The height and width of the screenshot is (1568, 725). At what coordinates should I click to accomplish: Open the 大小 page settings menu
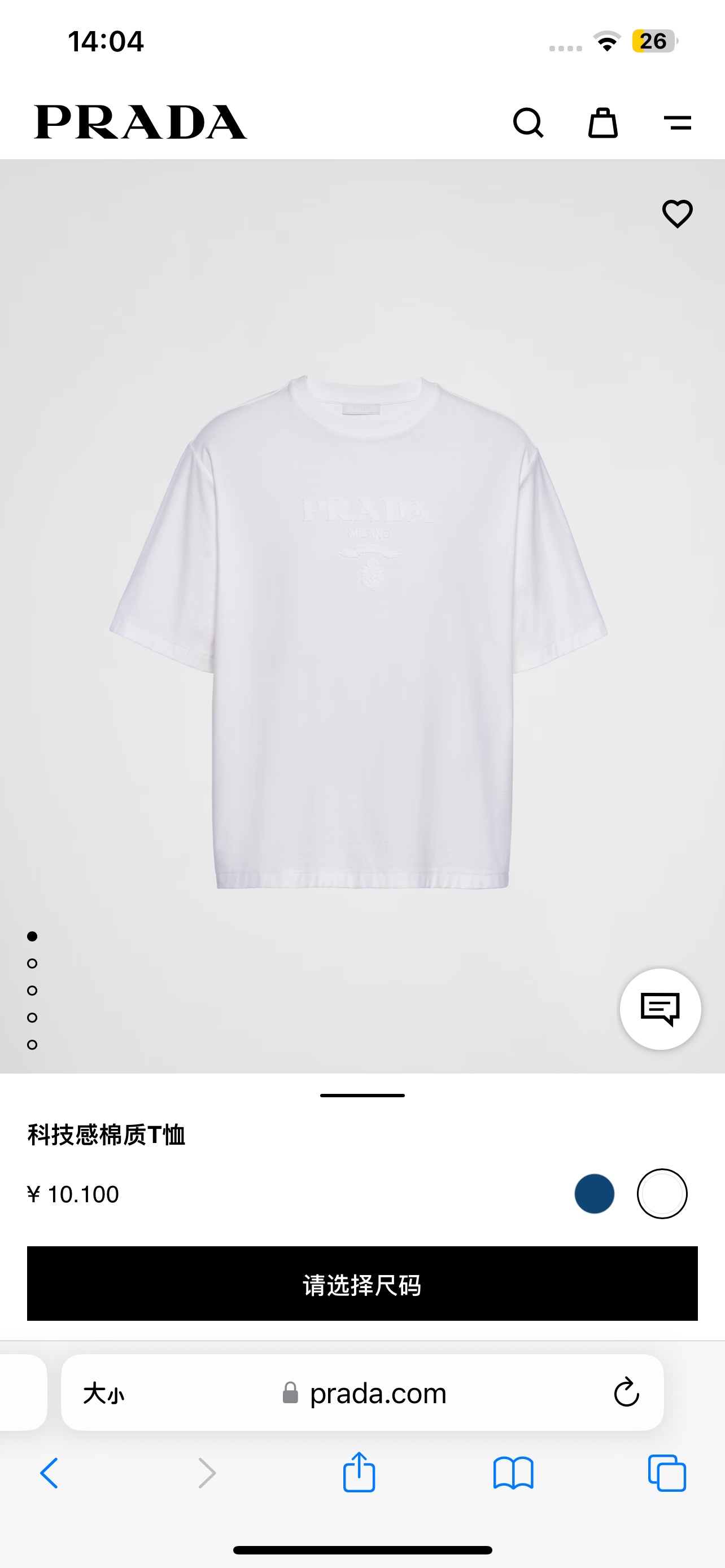point(103,1392)
